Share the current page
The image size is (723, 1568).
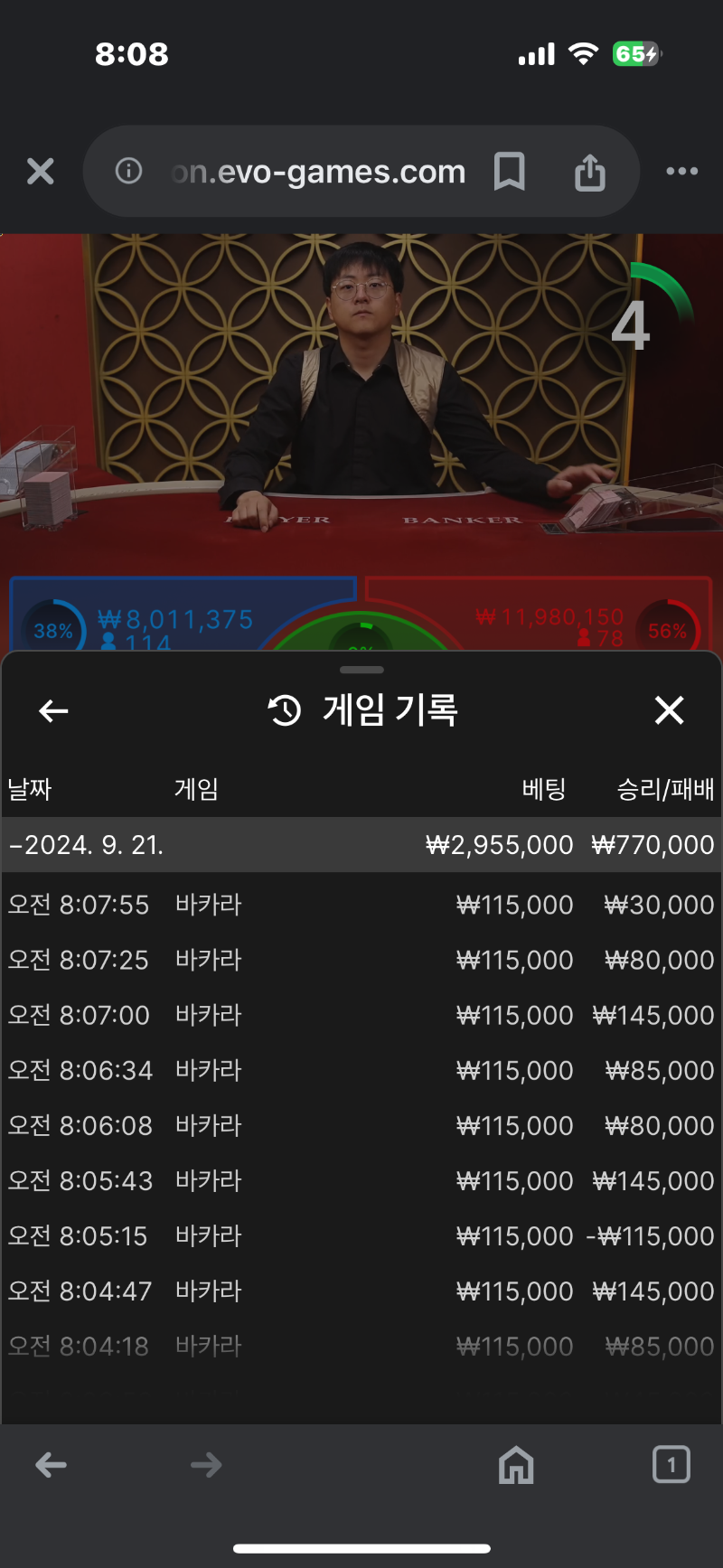coord(590,171)
